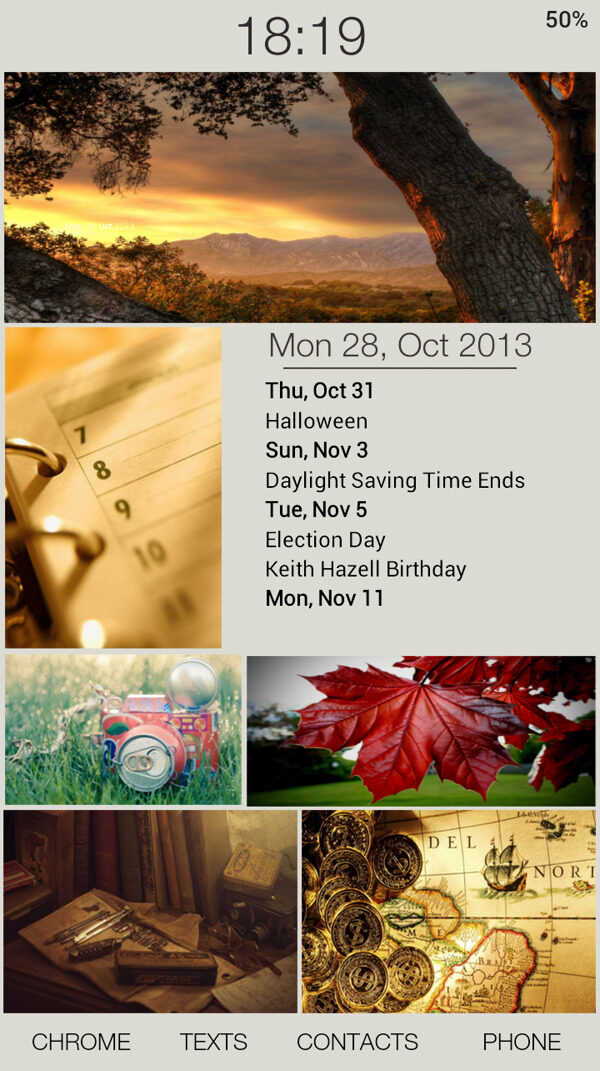View the Keith Hazell Birthday event
Image resolution: width=600 pixels, height=1071 pixels.
[365, 569]
